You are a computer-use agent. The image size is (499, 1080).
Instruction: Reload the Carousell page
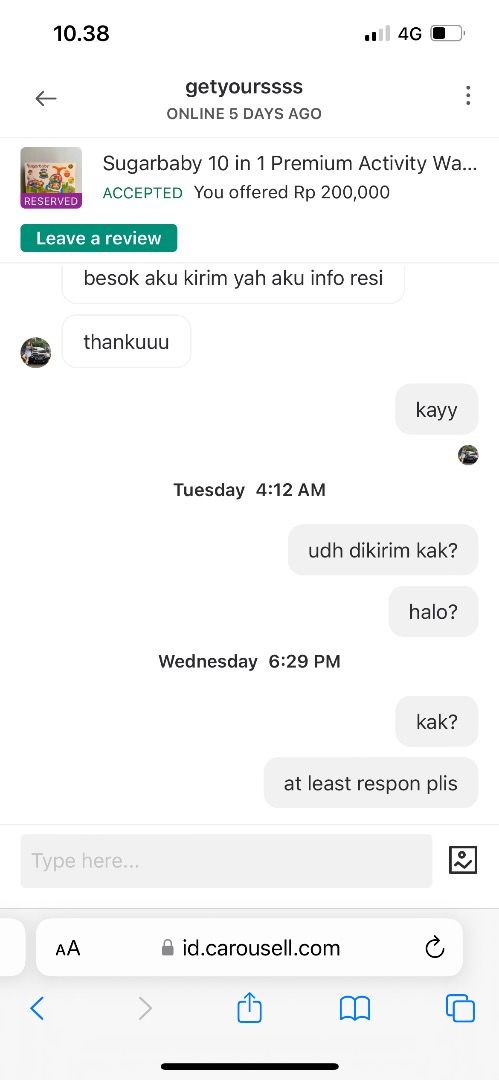434,948
